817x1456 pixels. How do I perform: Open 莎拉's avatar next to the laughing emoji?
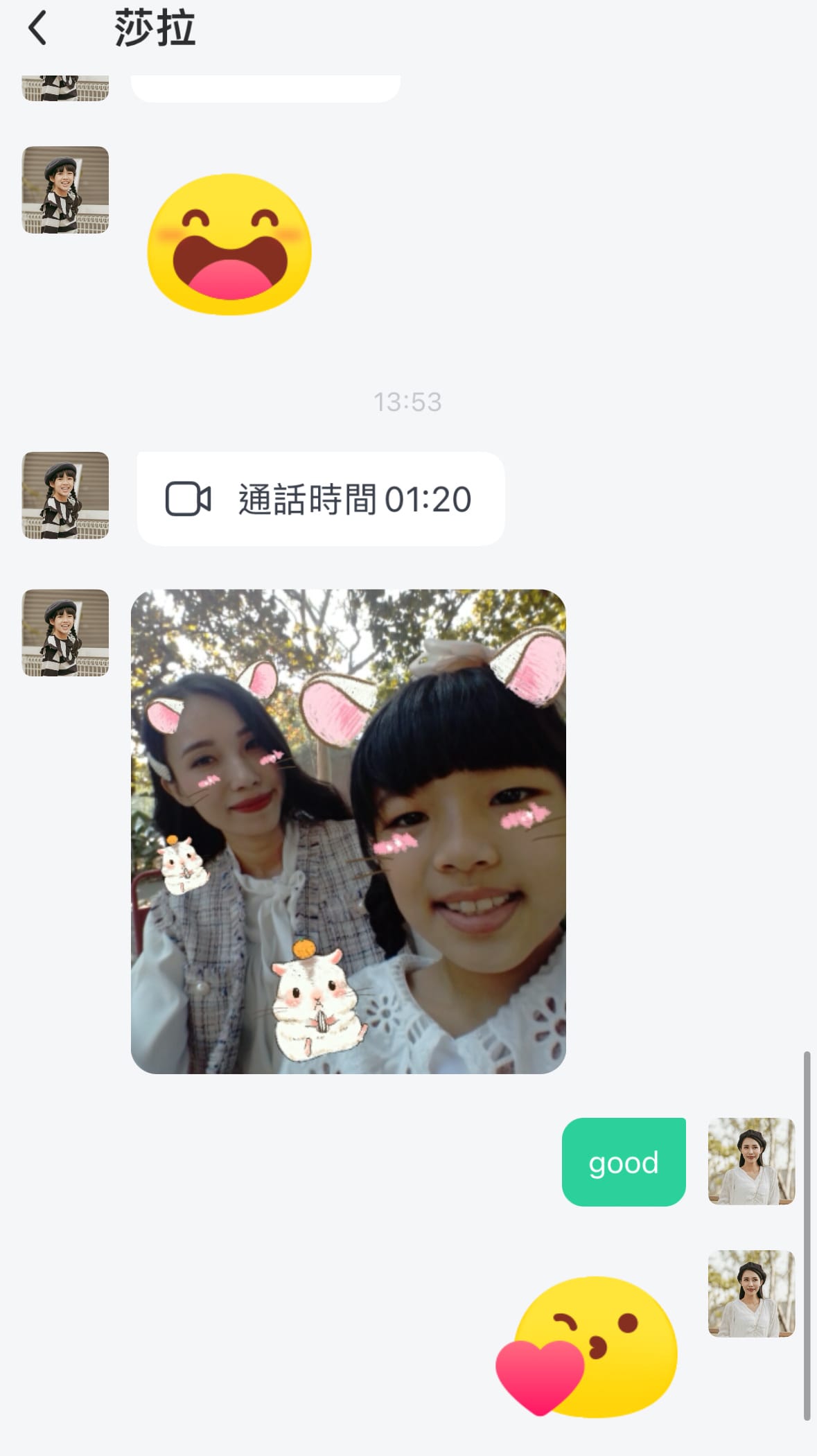click(x=66, y=190)
